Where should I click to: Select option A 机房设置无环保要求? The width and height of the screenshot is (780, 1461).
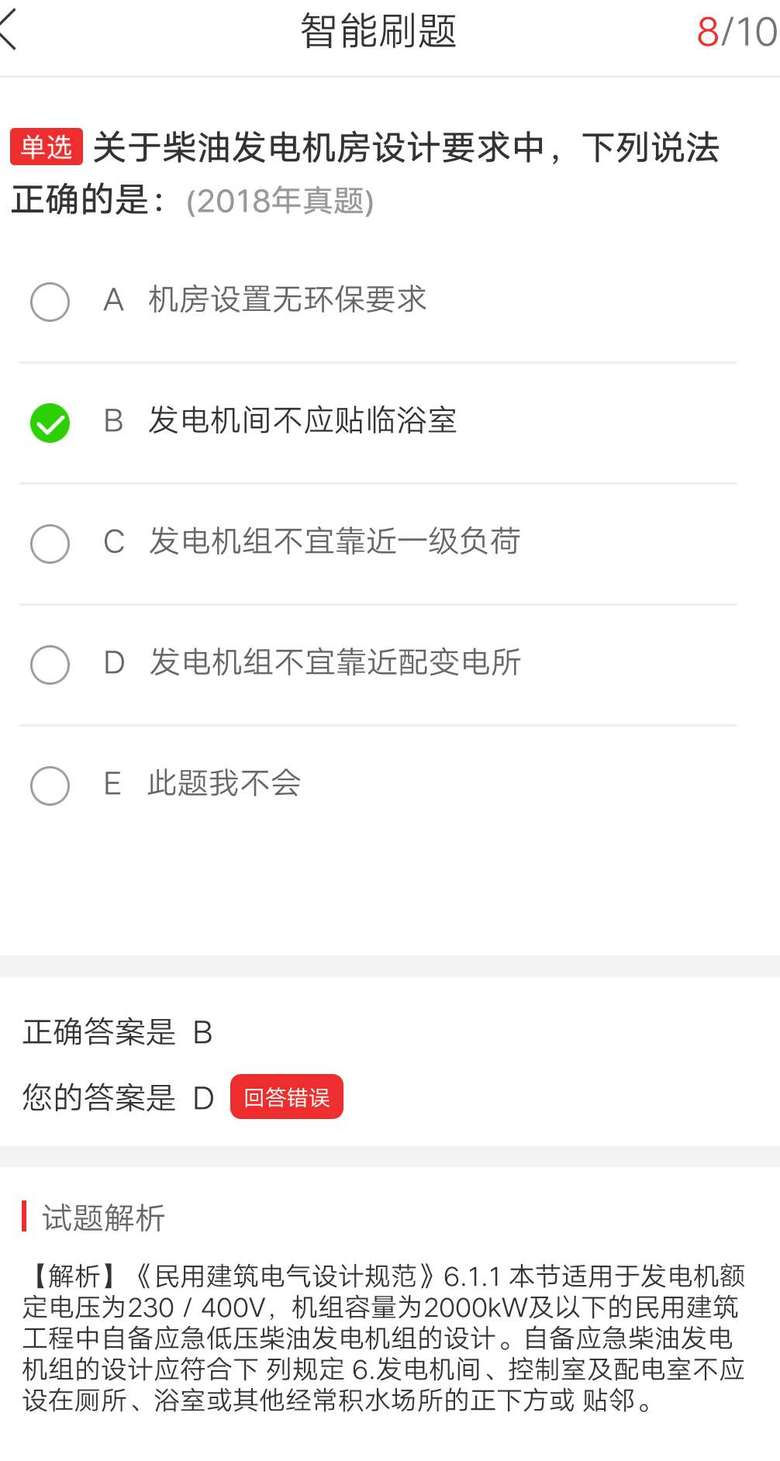50,301
